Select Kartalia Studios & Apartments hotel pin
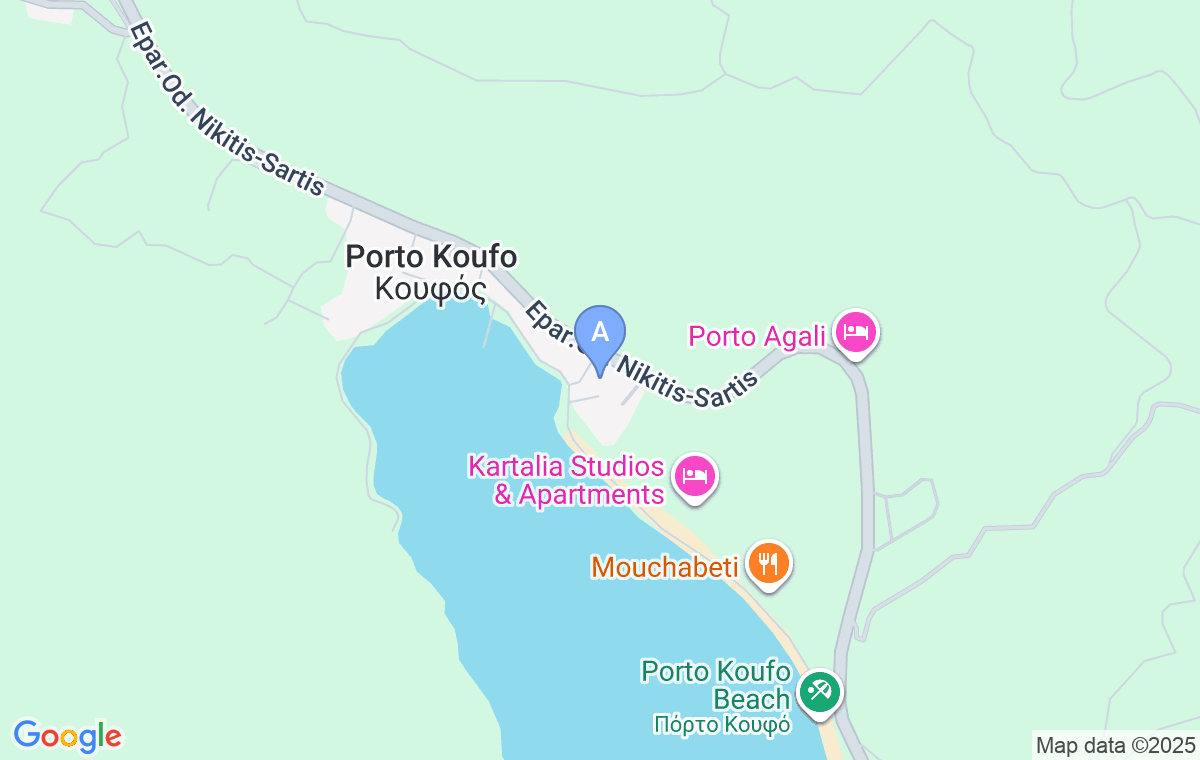Image resolution: width=1200 pixels, height=760 pixels. tap(696, 475)
